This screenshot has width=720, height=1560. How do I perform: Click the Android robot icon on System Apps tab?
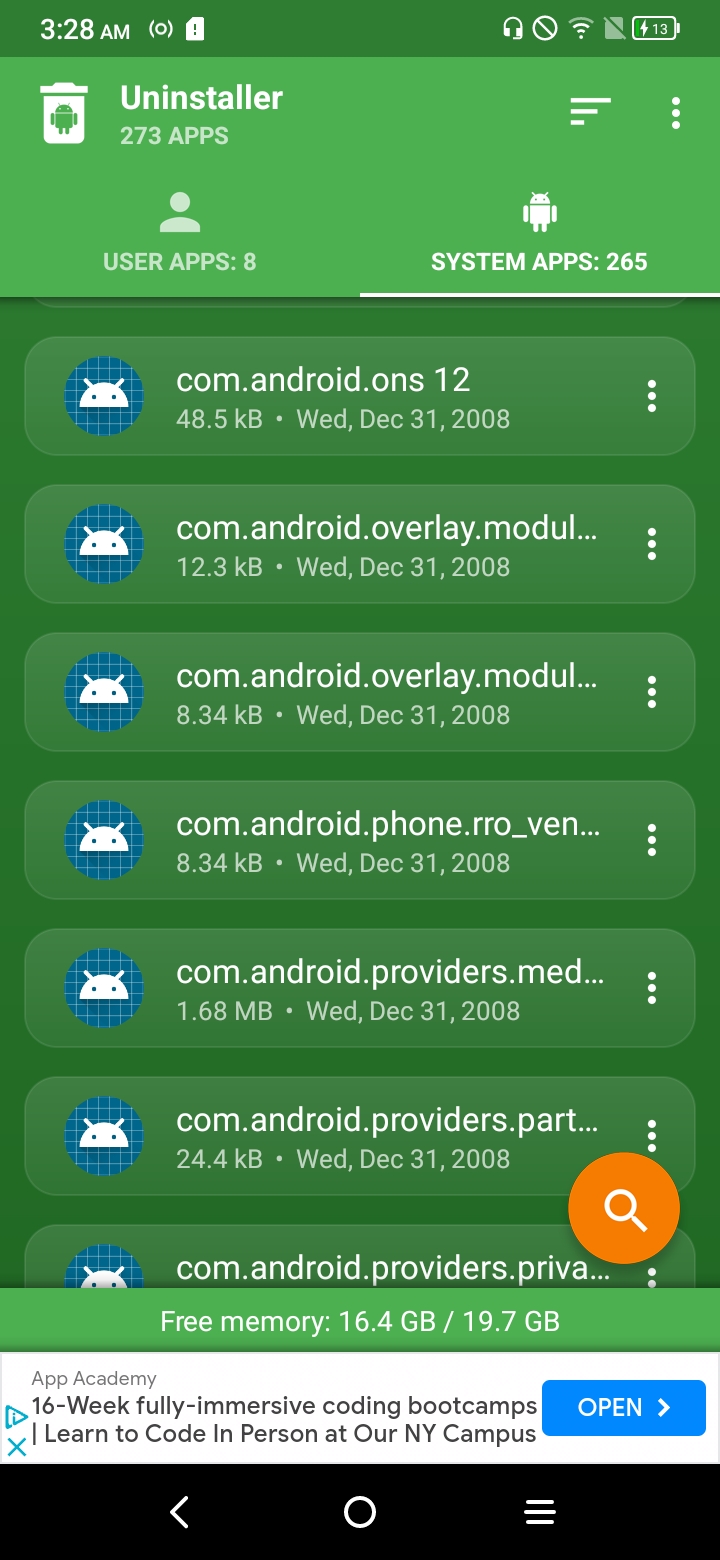pyautogui.click(x=539, y=211)
